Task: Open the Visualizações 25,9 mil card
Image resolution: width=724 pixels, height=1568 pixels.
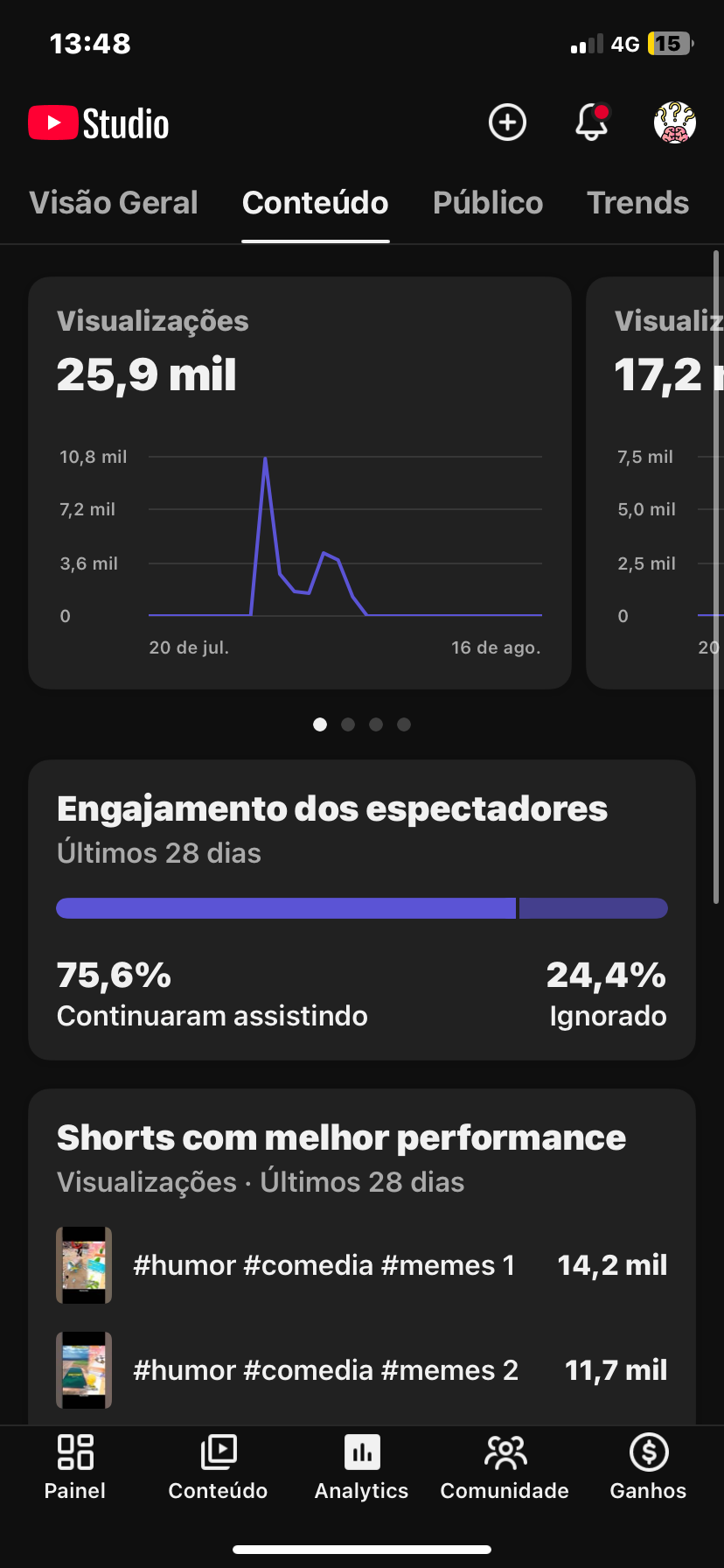Action: coord(300,483)
